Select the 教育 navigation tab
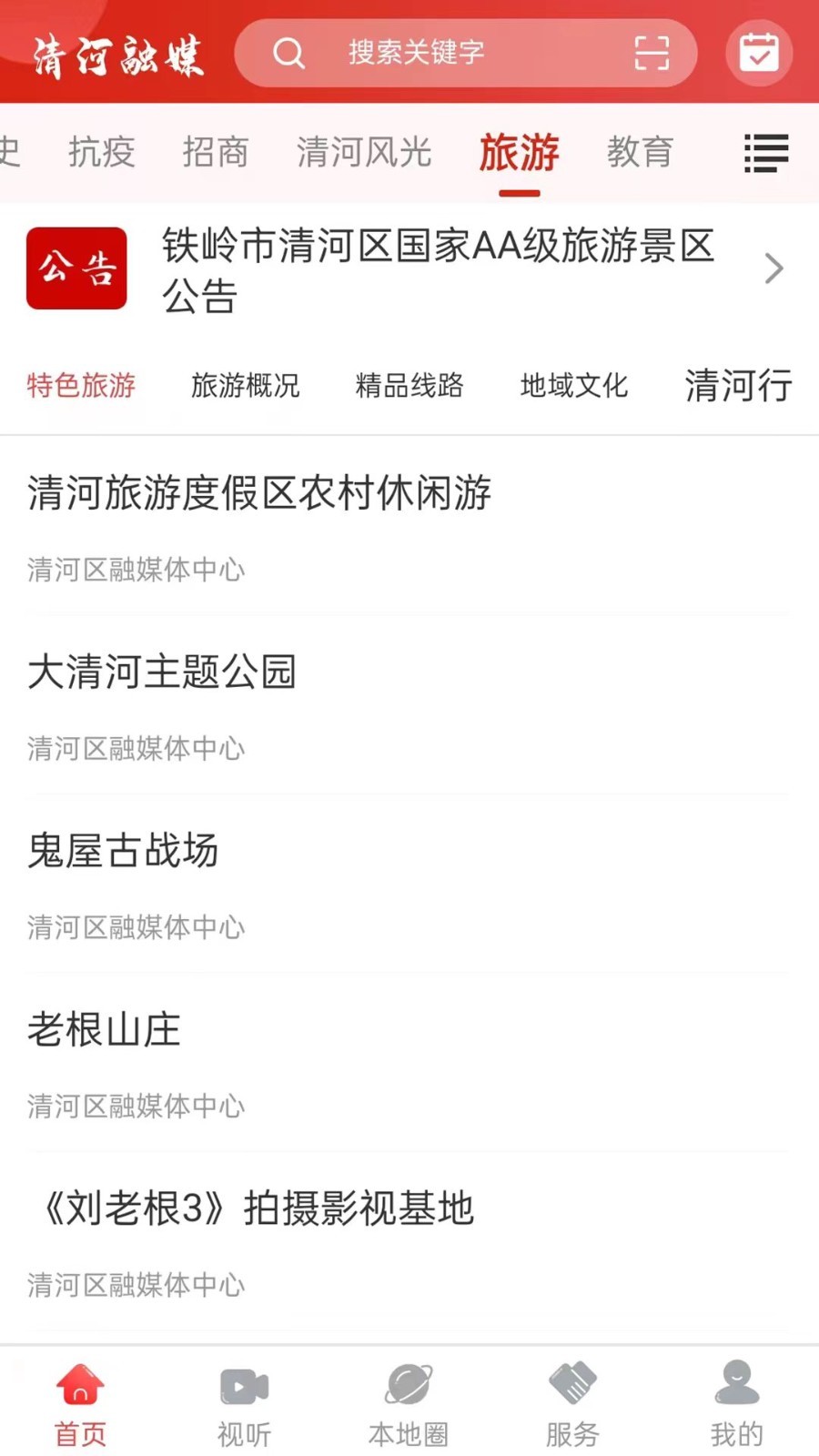Screen dimensions: 819x1456 [641, 153]
